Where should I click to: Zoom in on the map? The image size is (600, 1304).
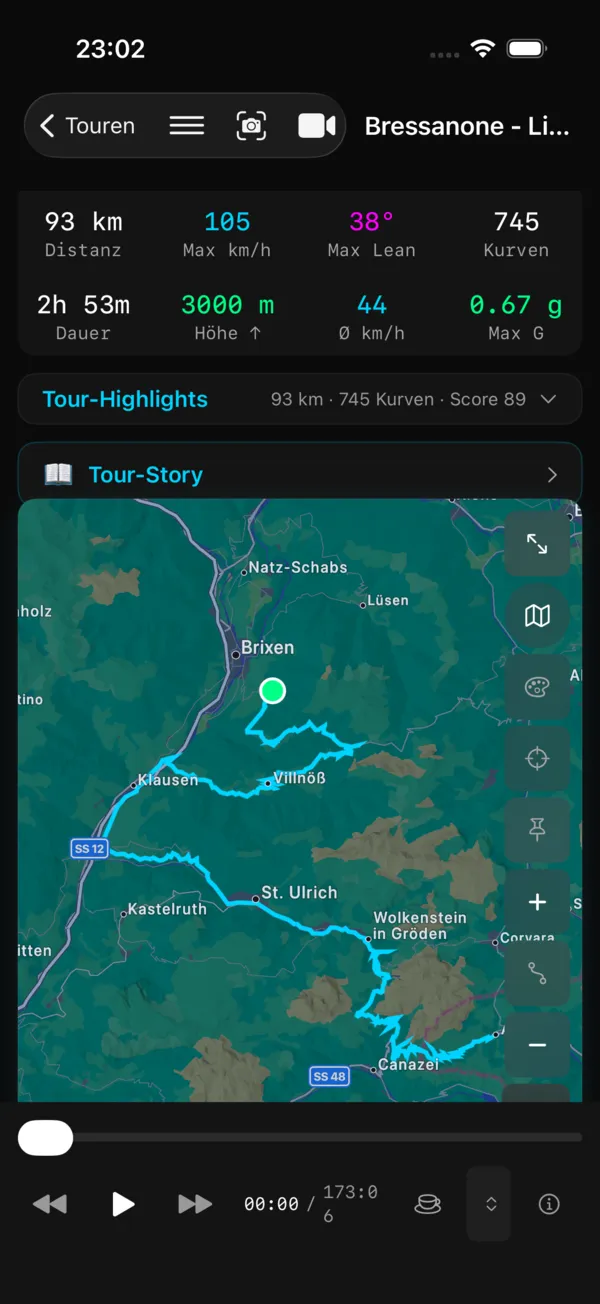(x=537, y=902)
